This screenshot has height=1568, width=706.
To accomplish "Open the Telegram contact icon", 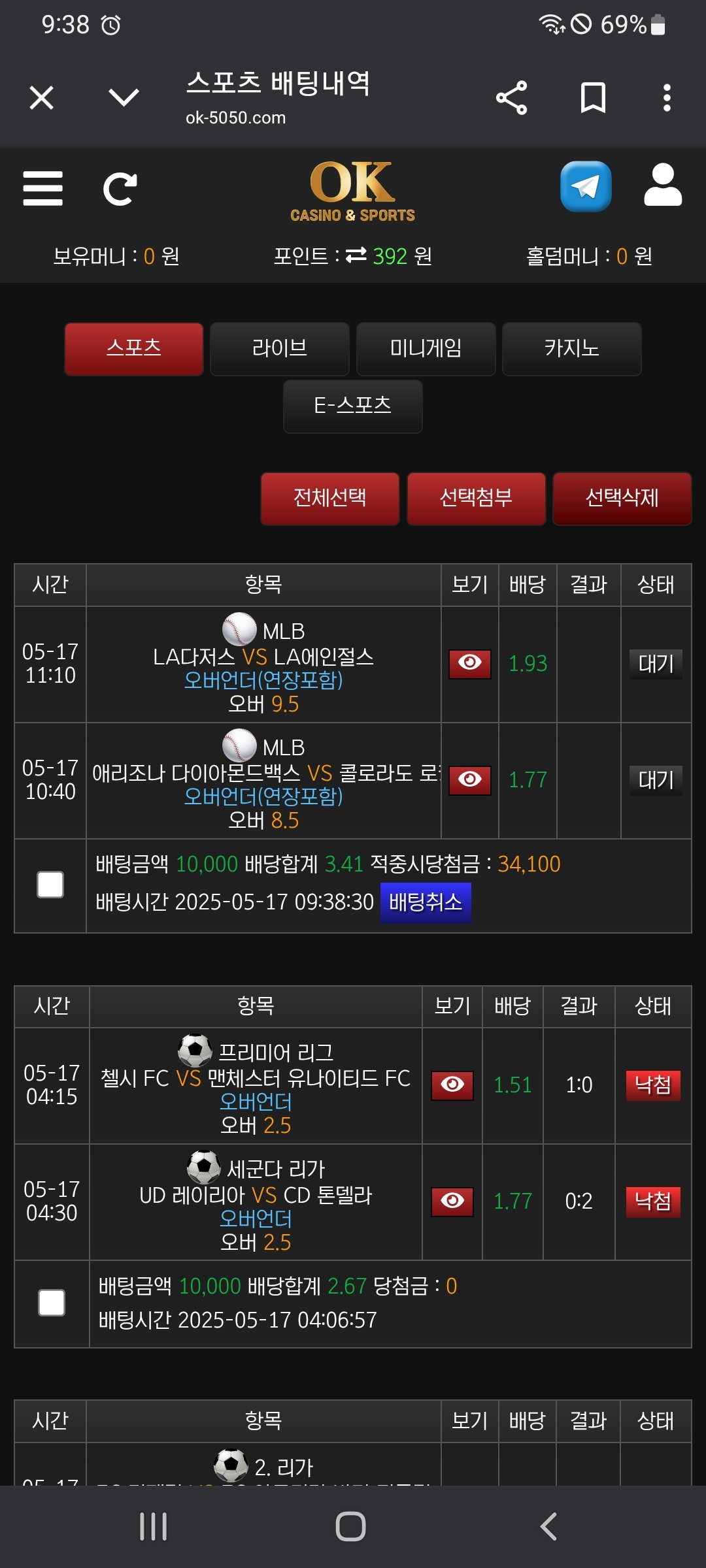I will tap(586, 187).
